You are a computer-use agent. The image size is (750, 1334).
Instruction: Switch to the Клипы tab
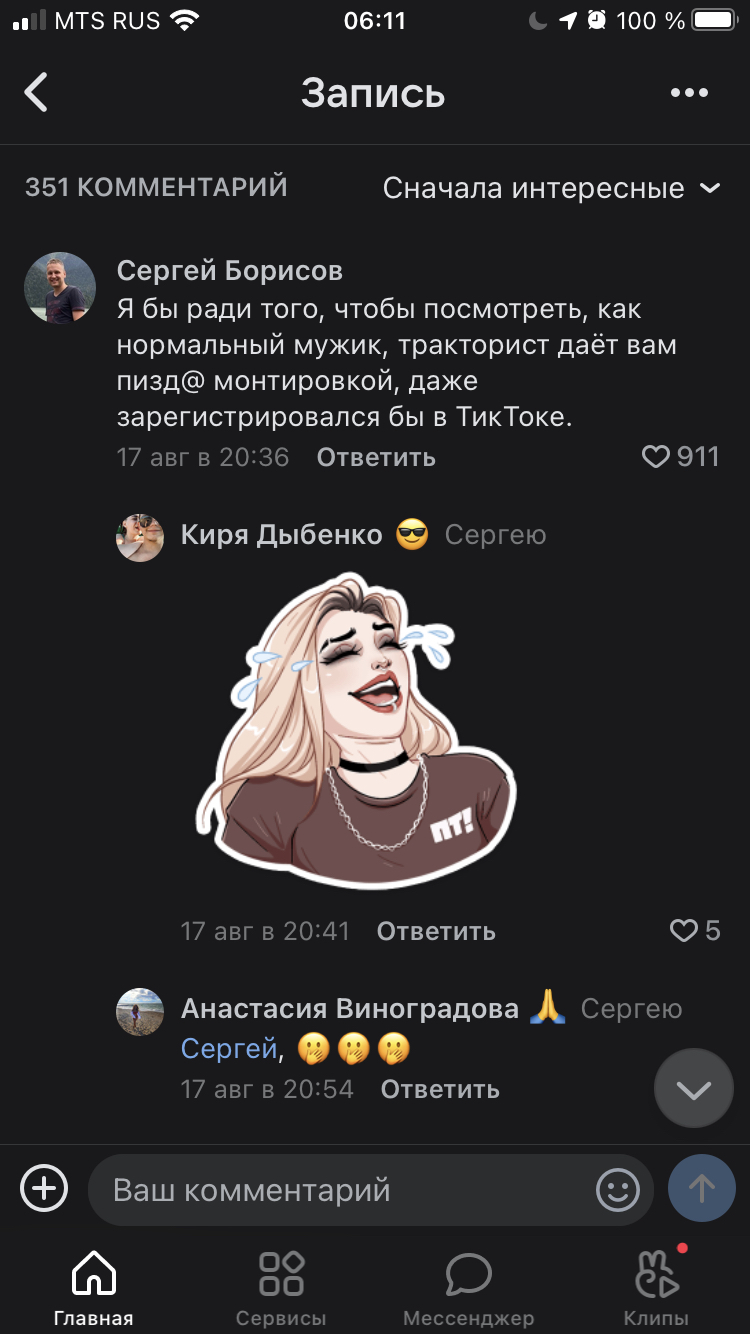click(656, 1288)
